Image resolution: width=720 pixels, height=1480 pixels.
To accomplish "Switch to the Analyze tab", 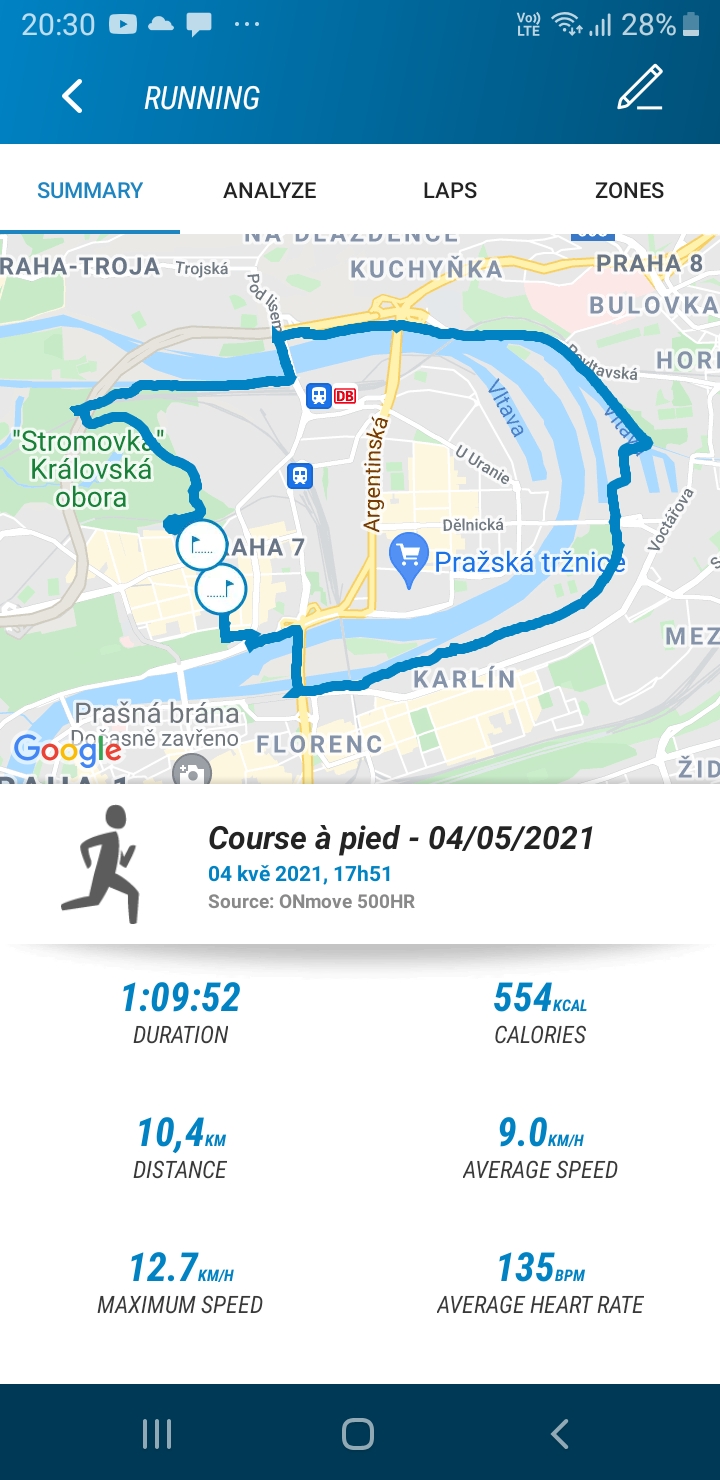I will (270, 190).
